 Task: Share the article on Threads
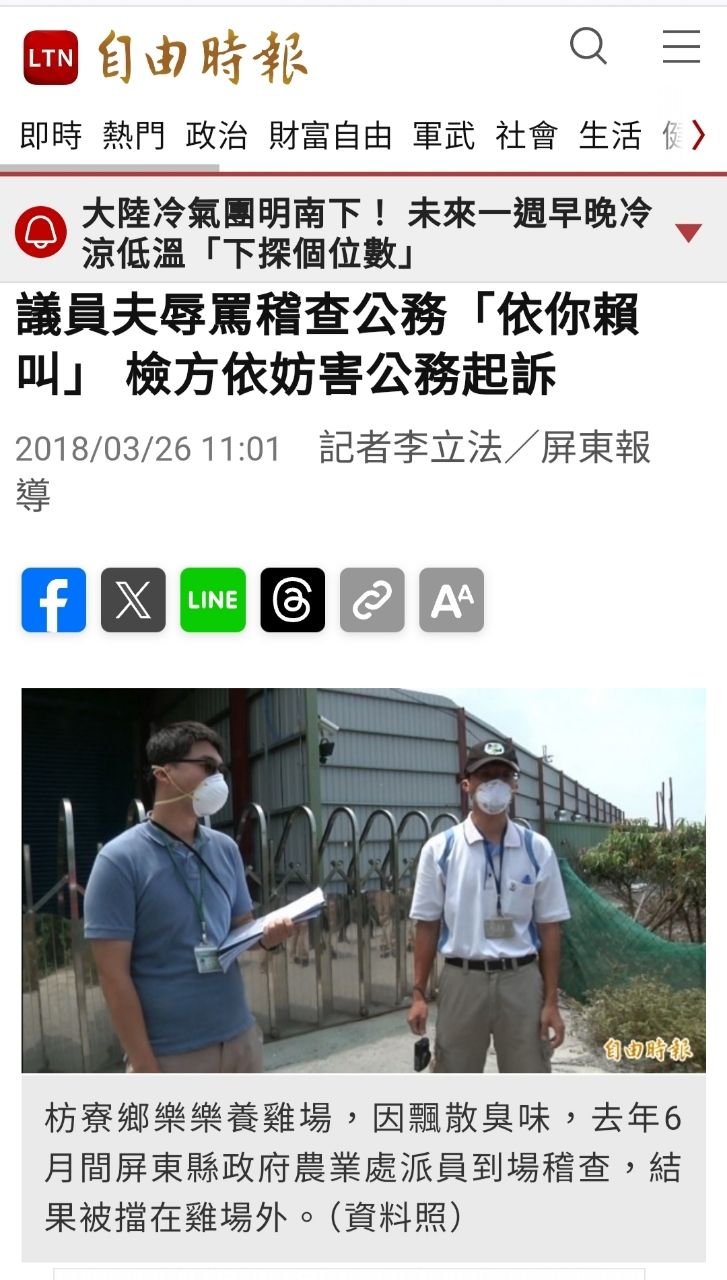pos(293,600)
